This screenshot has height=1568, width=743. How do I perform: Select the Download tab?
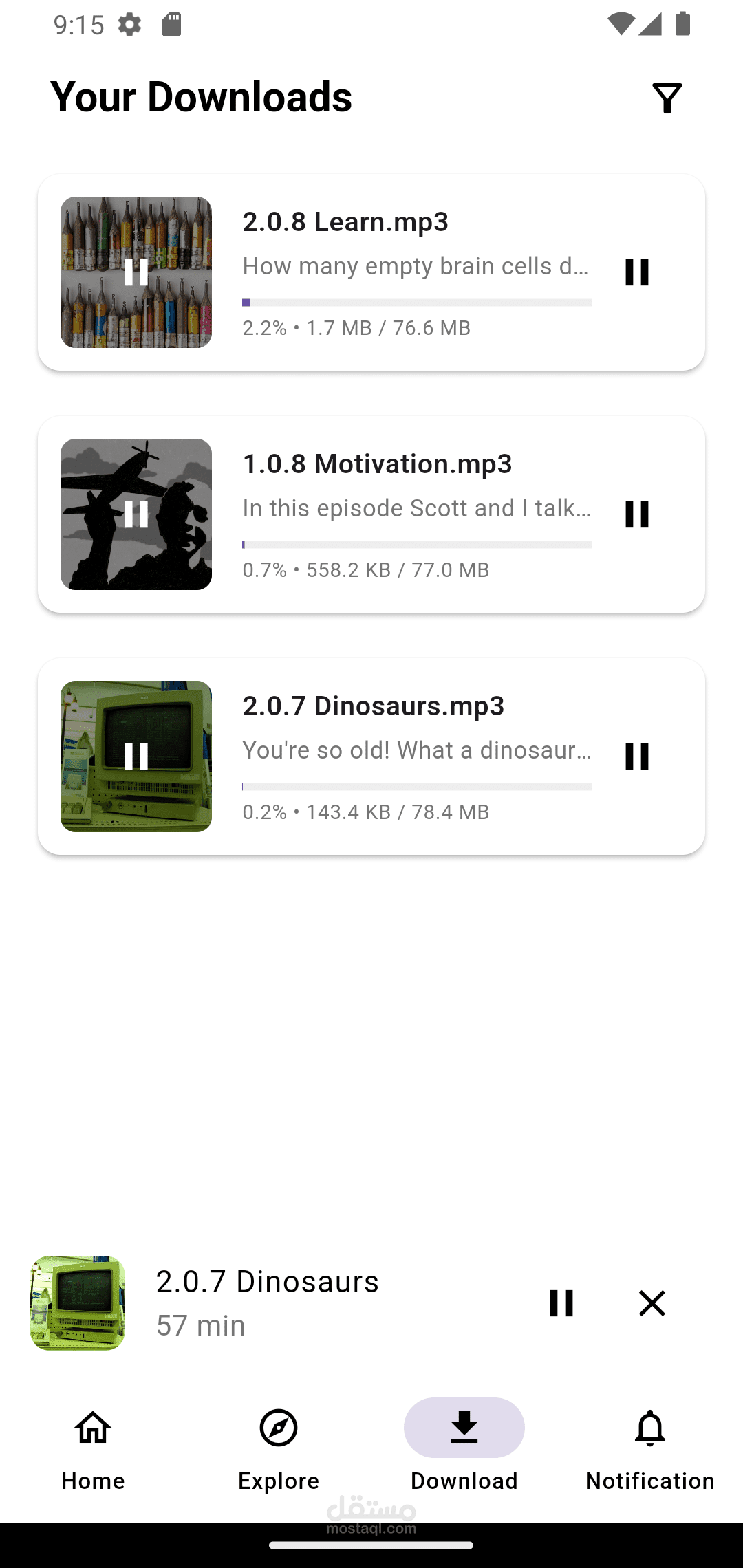point(464,1448)
